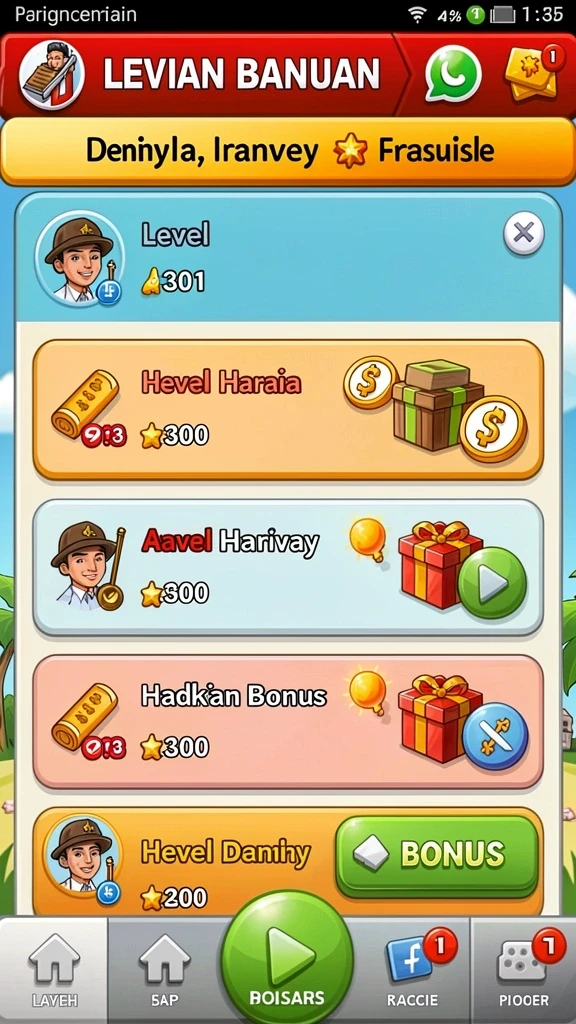Claim the green BONUS button
The width and height of the screenshot is (576, 1024).
[438, 855]
